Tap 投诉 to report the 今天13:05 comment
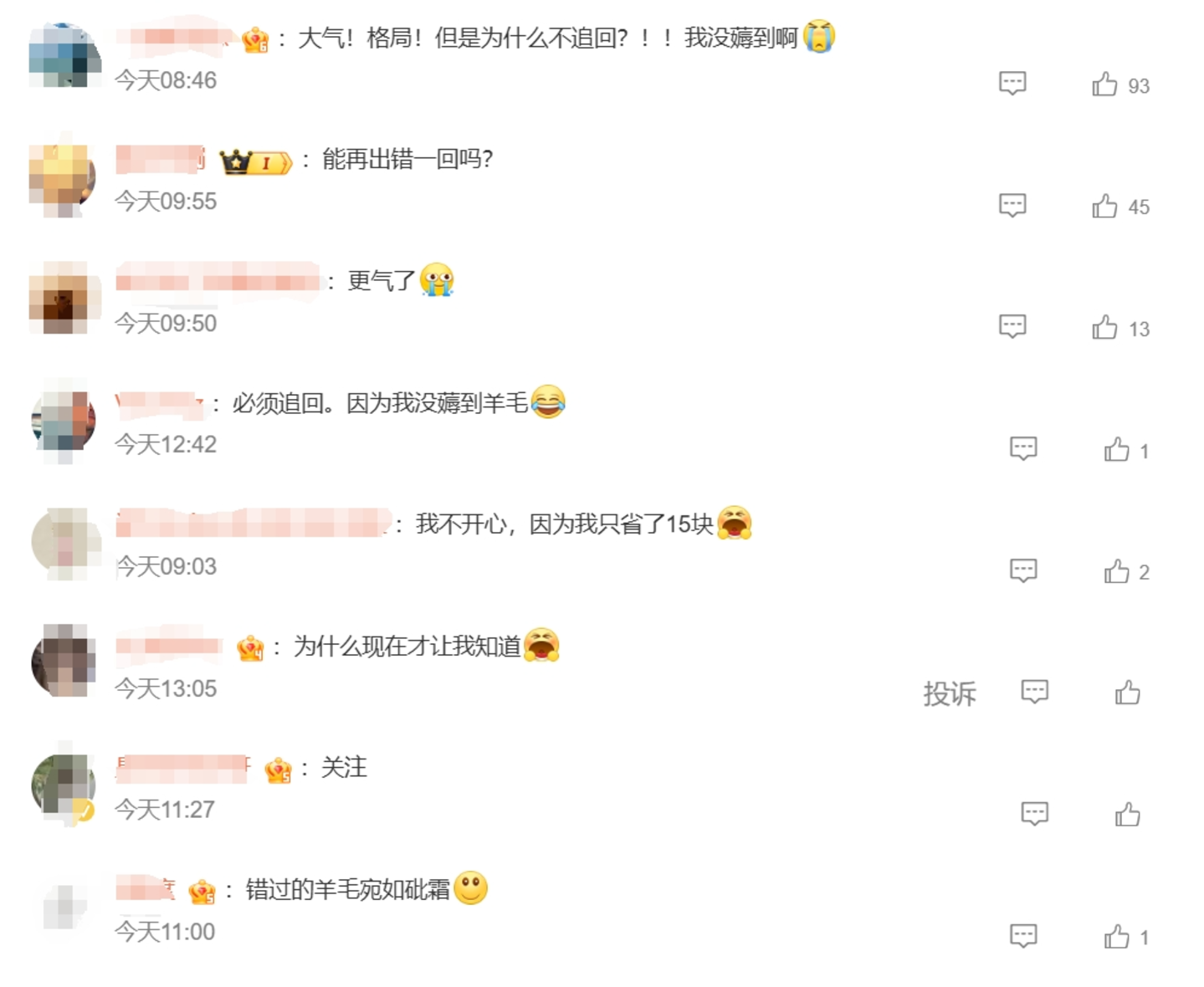Screen dimensions: 1204x987 (950, 693)
